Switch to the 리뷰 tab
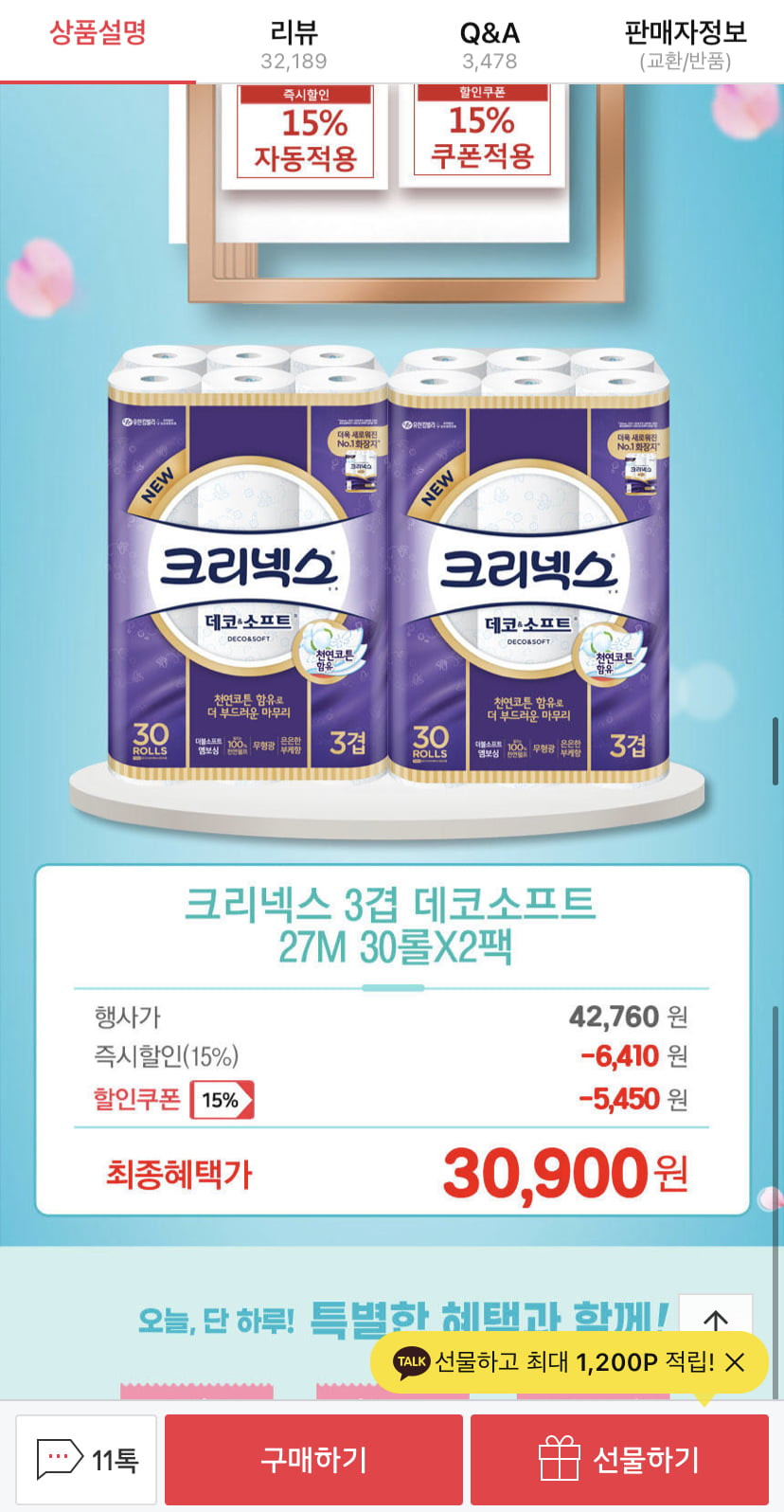 point(294,44)
